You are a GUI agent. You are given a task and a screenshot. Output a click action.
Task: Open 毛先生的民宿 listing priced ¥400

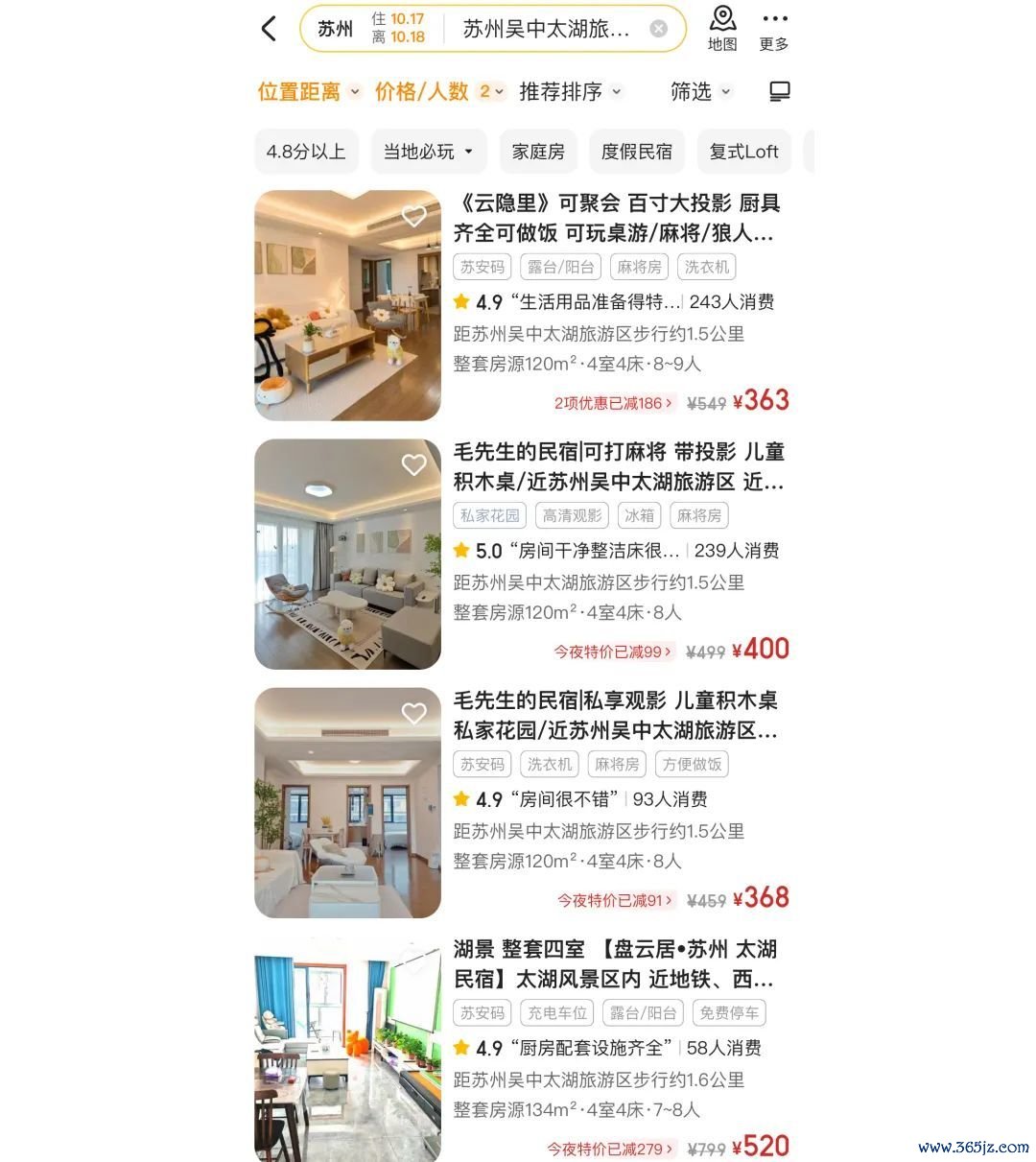(x=618, y=466)
